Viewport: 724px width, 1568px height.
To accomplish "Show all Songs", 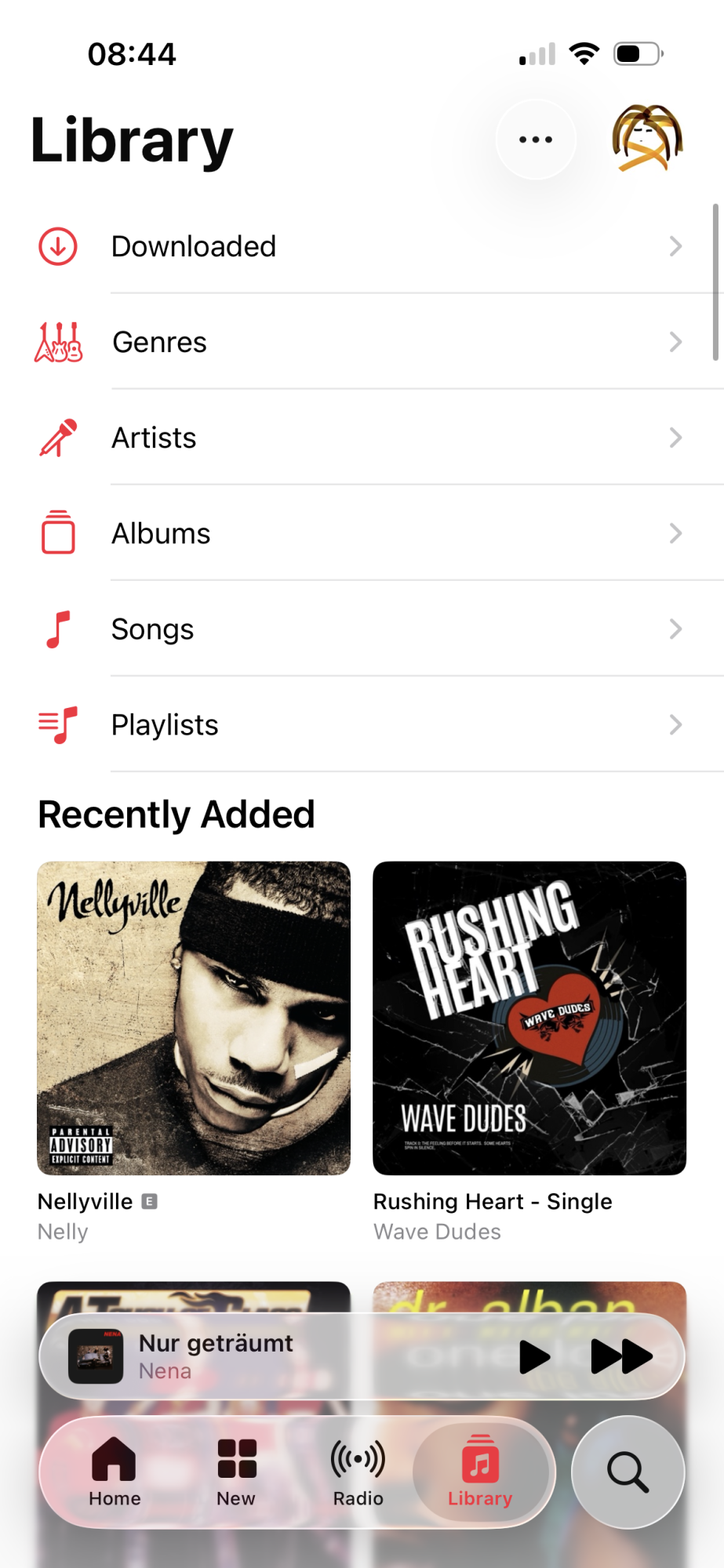I will click(x=361, y=629).
